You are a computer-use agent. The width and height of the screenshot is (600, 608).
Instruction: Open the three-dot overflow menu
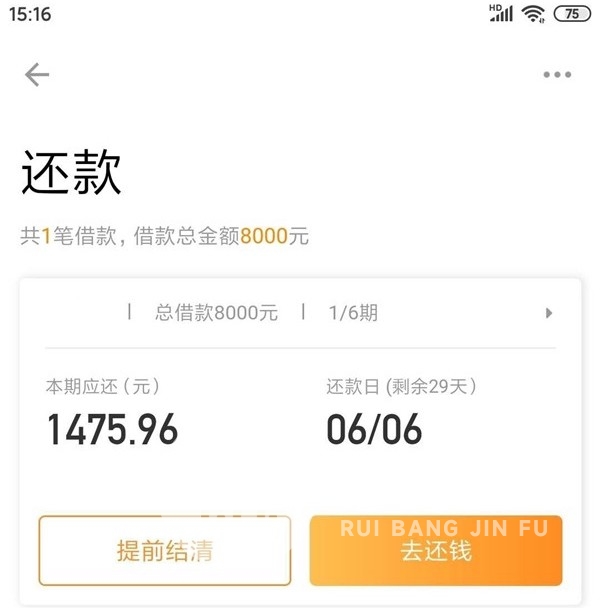coord(557,75)
